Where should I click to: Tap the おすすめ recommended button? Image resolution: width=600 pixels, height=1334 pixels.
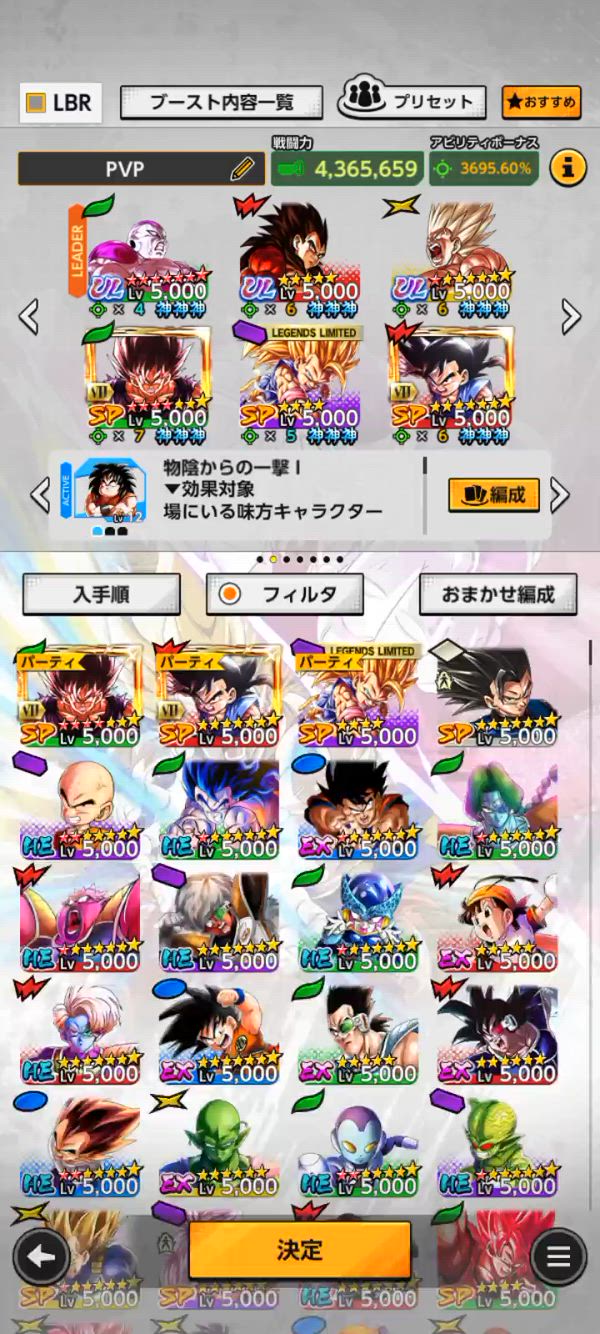(x=541, y=102)
